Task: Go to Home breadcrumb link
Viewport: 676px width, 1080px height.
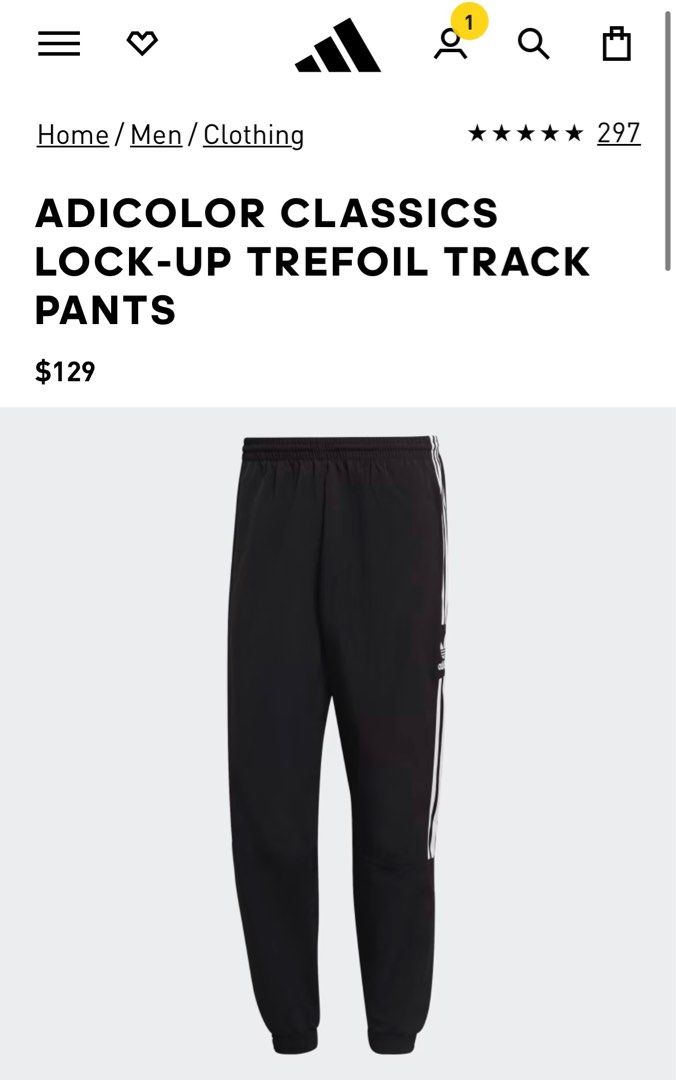Action: (73, 135)
